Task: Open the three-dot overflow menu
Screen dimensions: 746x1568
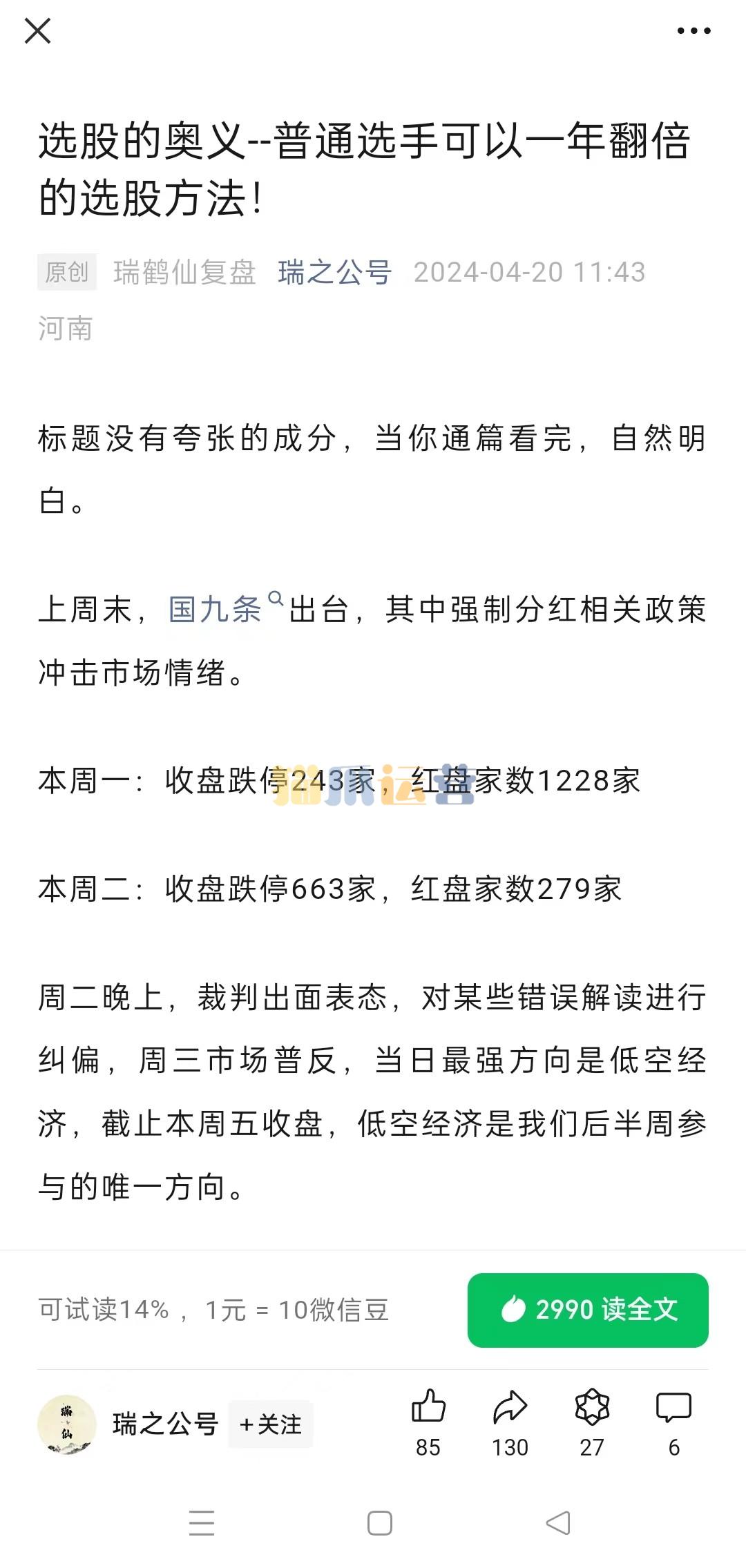Action: 694,31
